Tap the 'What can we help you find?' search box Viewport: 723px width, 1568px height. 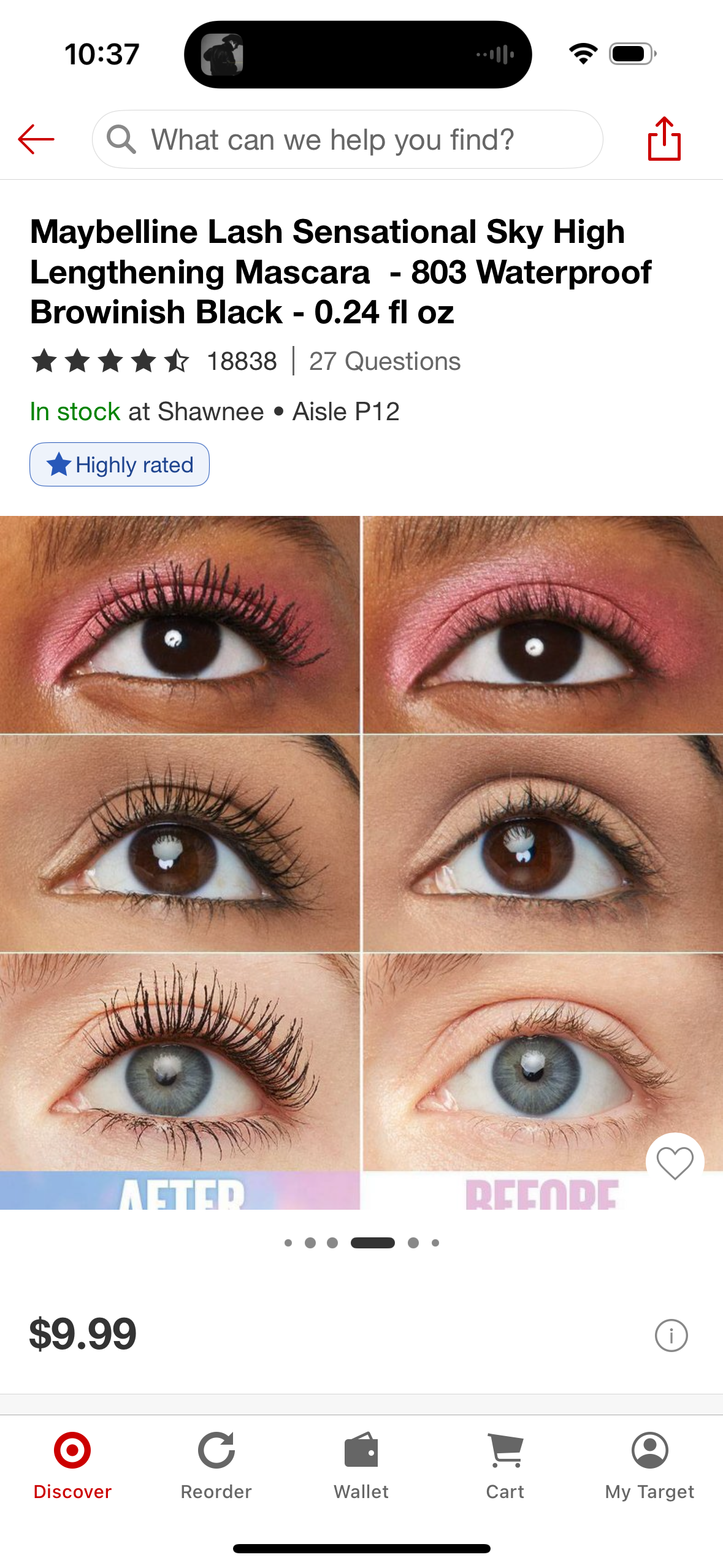[347, 140]
